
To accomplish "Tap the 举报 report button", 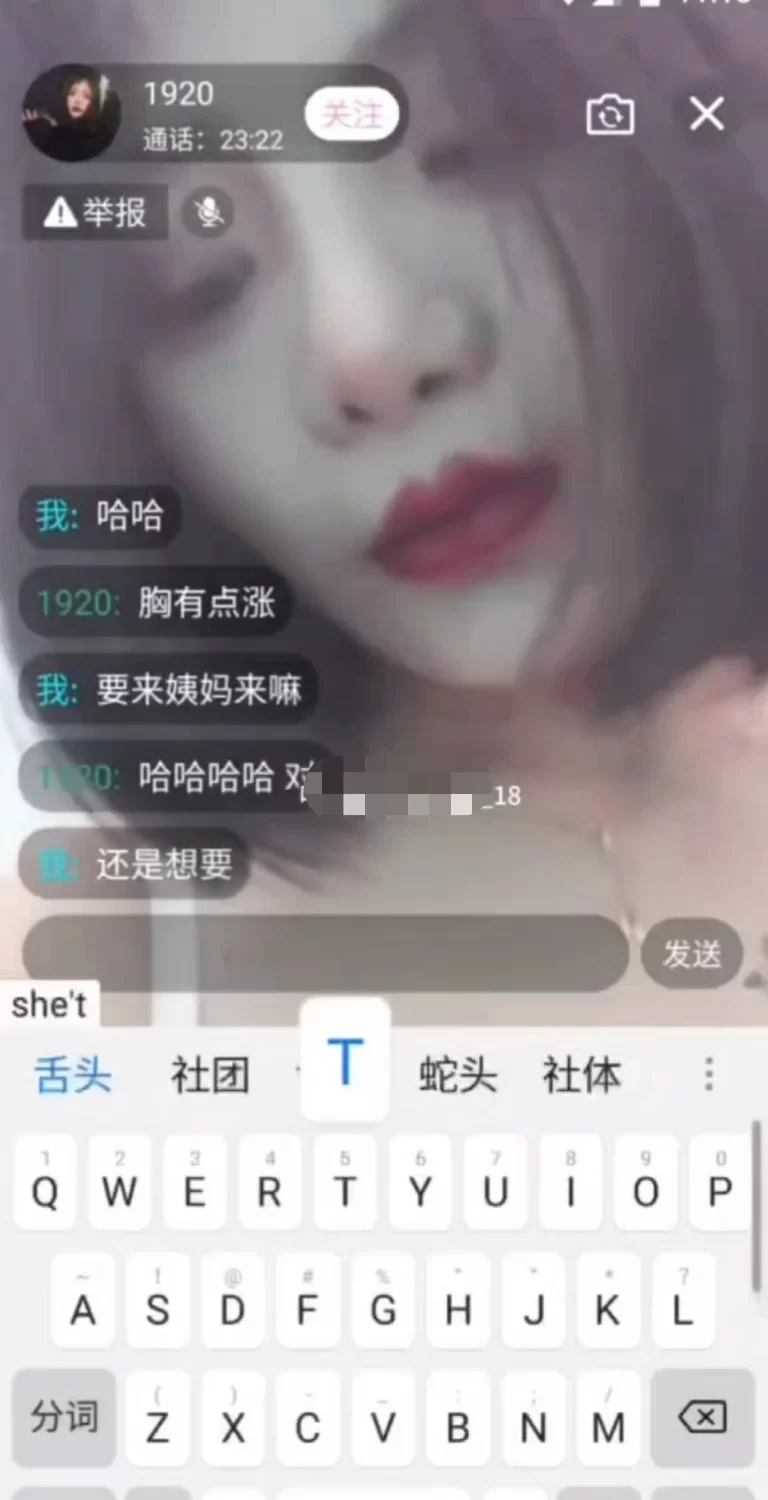I will pos(97,212).
